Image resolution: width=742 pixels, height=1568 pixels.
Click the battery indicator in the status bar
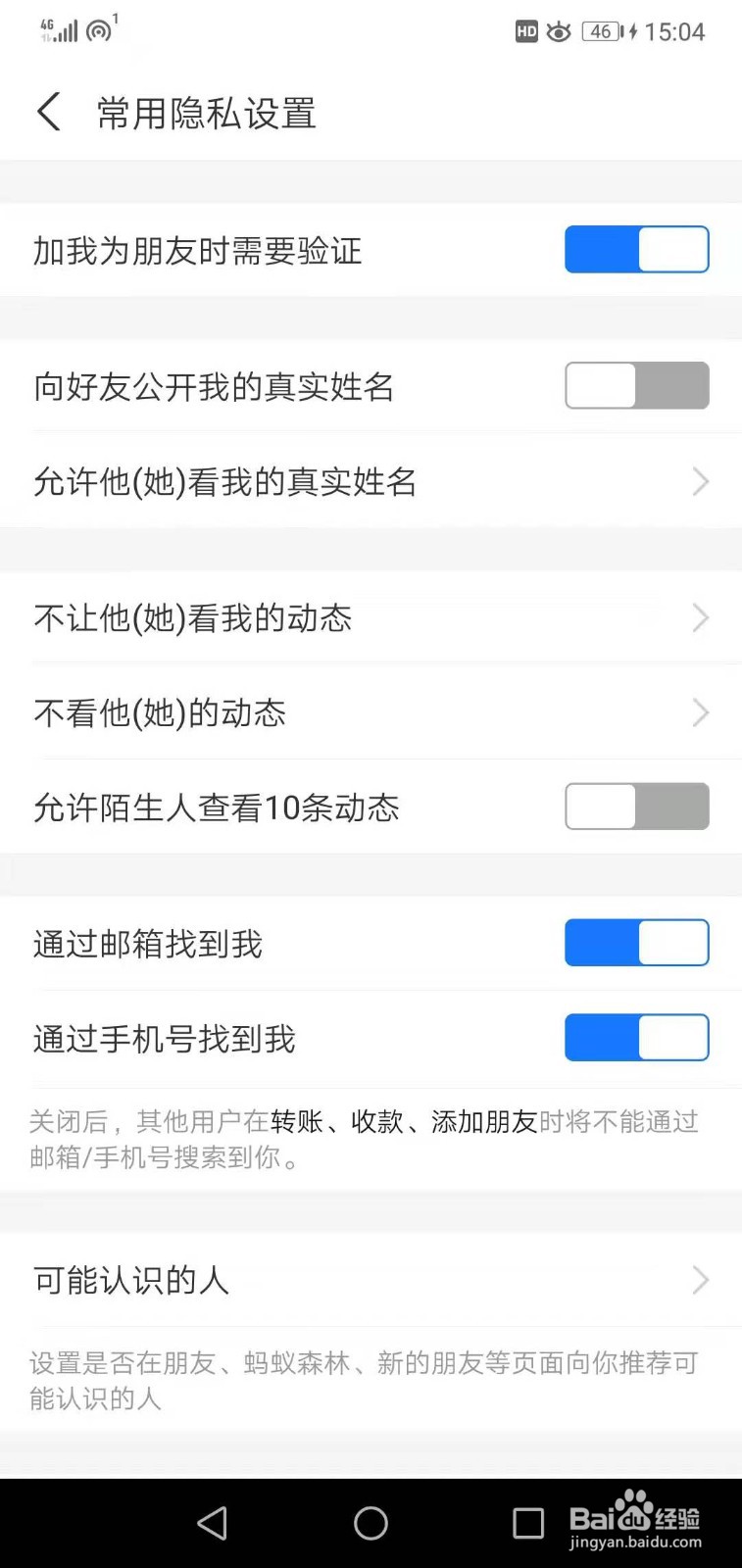tap(598, 31)
